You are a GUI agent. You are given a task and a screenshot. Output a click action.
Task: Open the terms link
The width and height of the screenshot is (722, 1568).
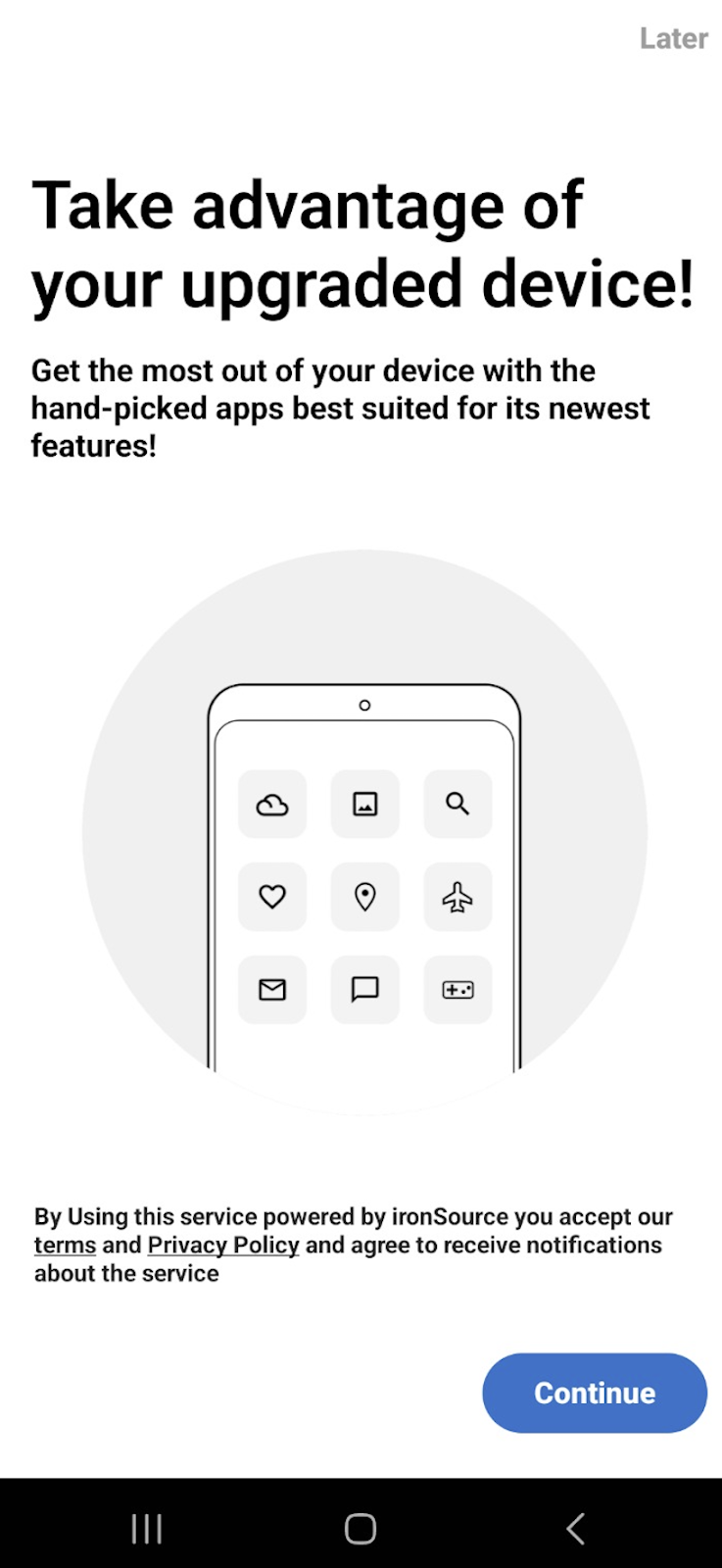click(65, 1246)
